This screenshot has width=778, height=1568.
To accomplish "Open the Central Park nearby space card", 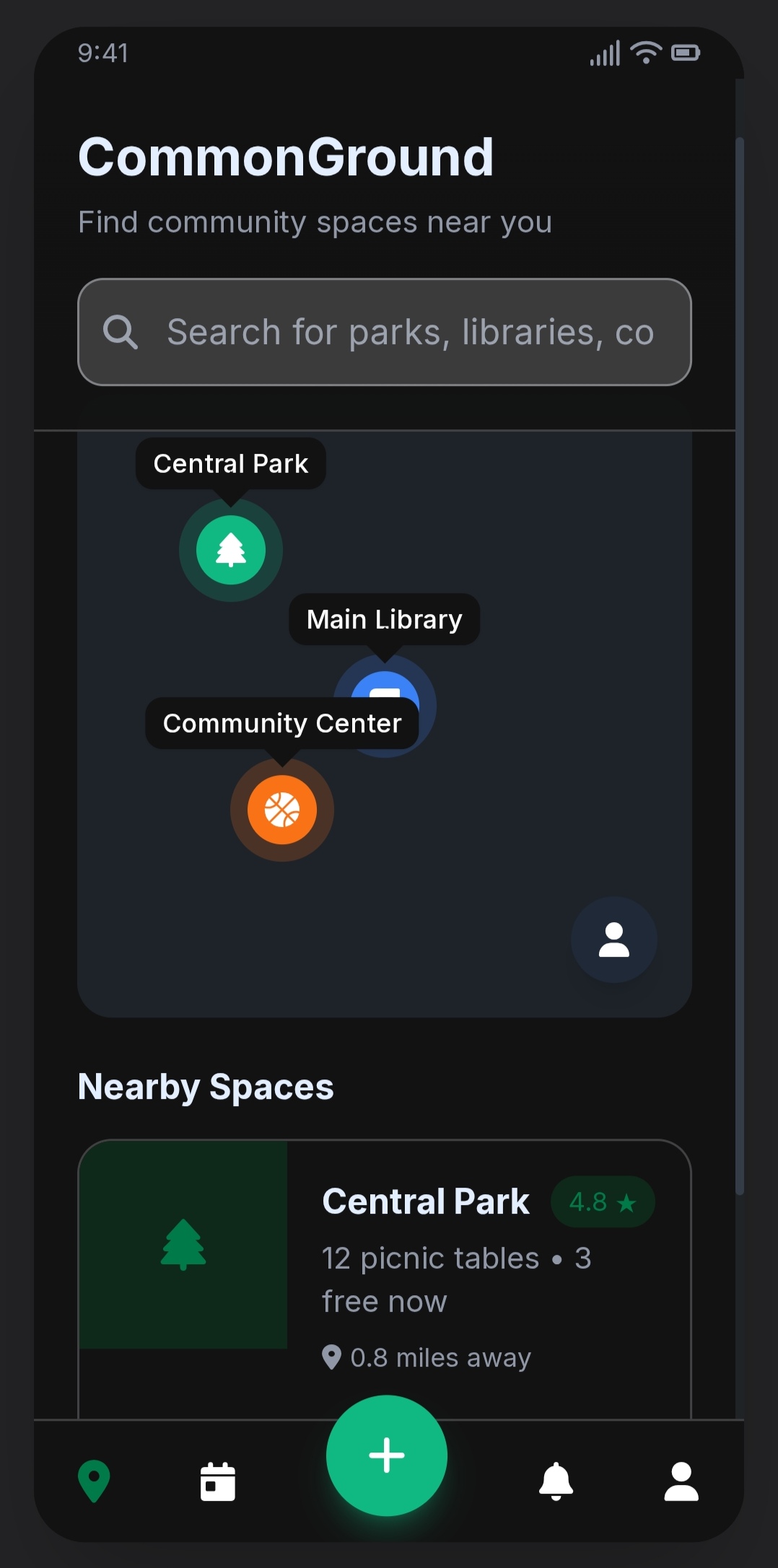I will pyautogui.click(x=384, y=1279).
